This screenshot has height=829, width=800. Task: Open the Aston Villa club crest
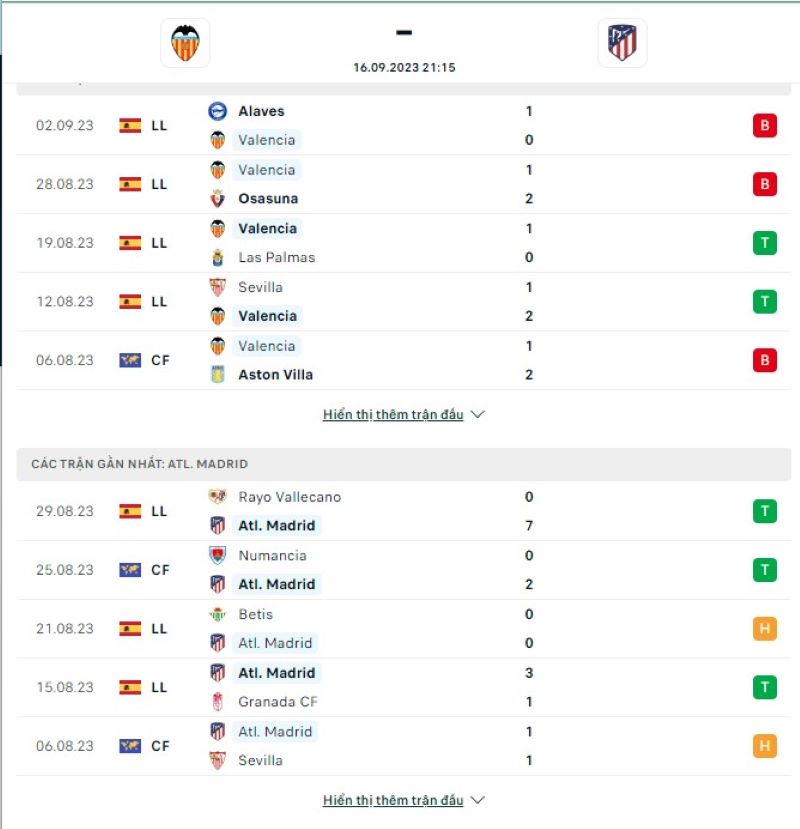click(219, 375)
